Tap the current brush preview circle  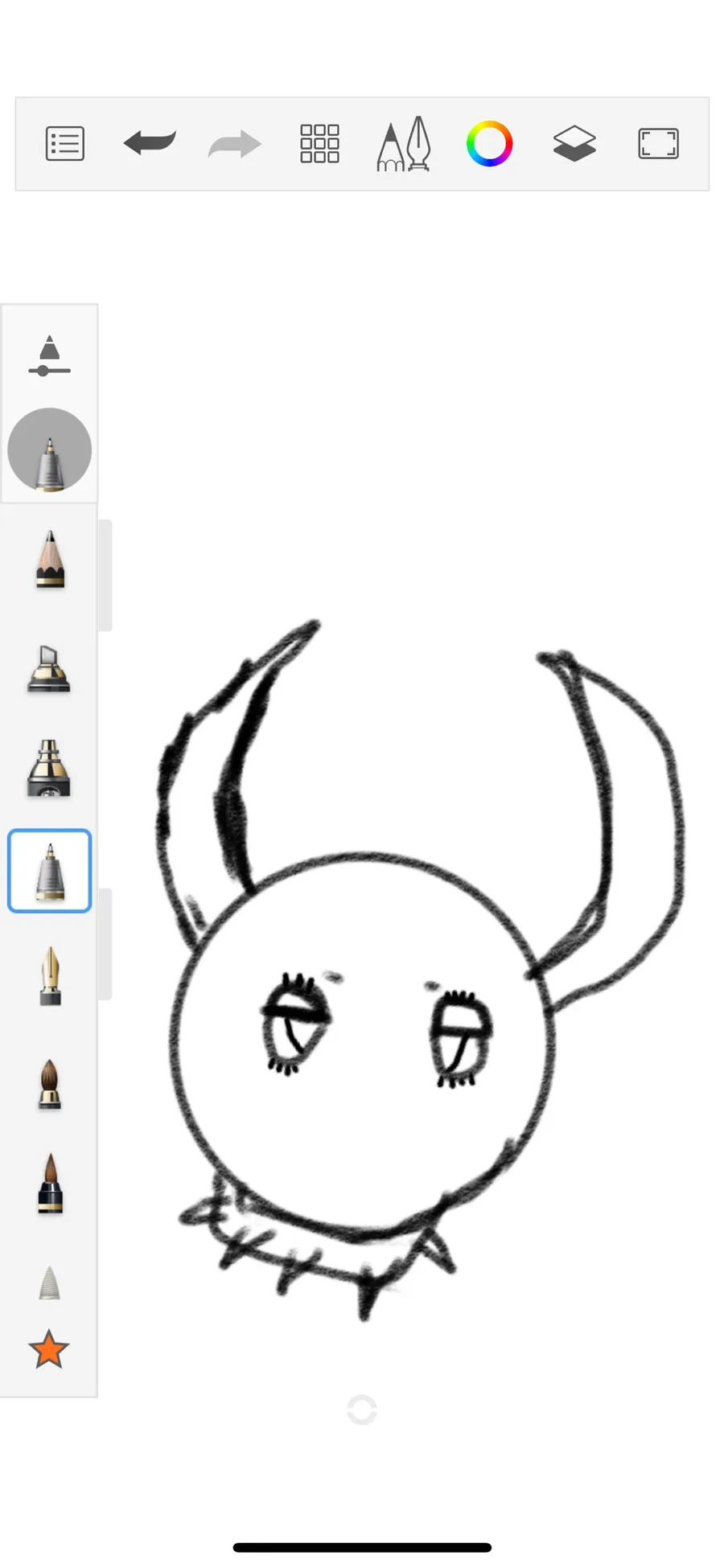[x=49, y=449]
